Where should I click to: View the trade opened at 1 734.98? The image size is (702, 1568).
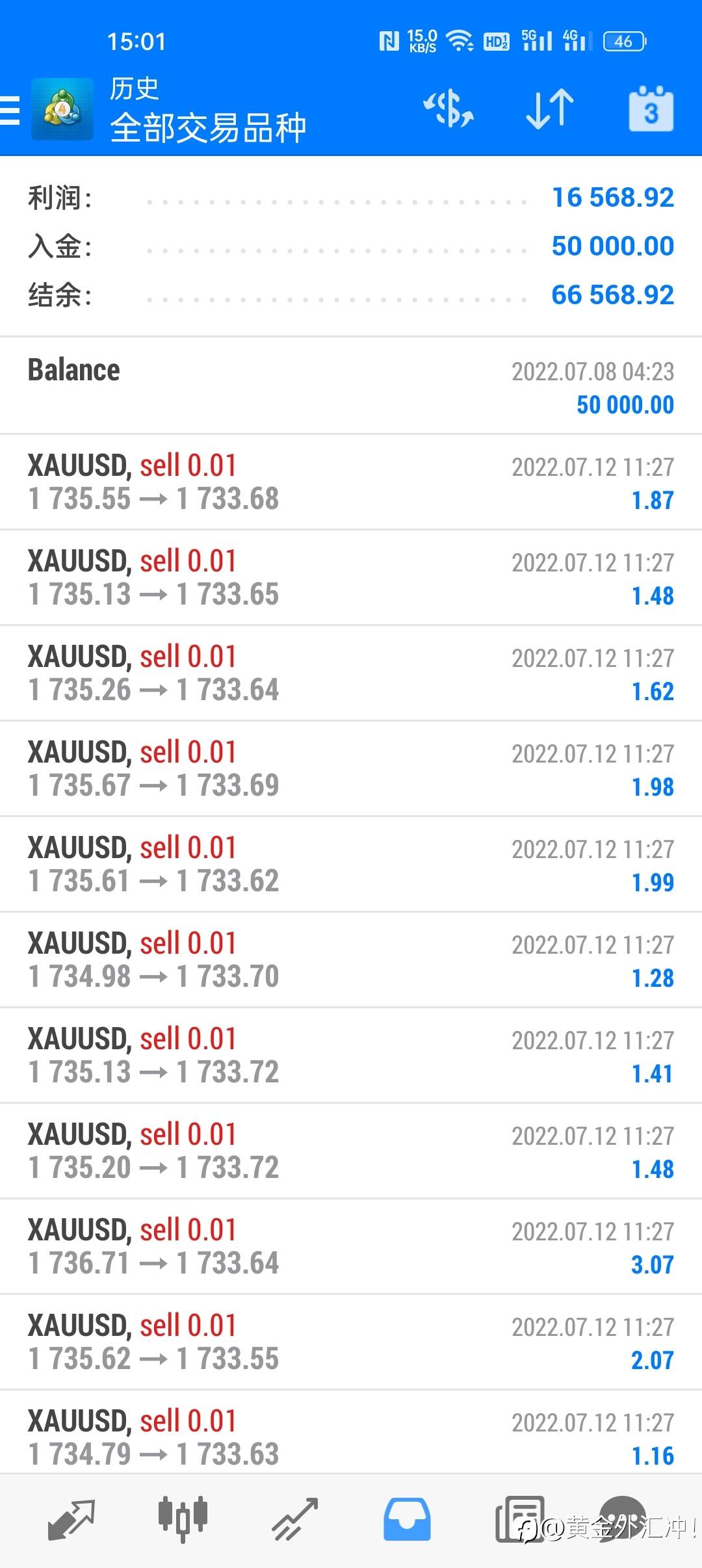click(351, 960)
